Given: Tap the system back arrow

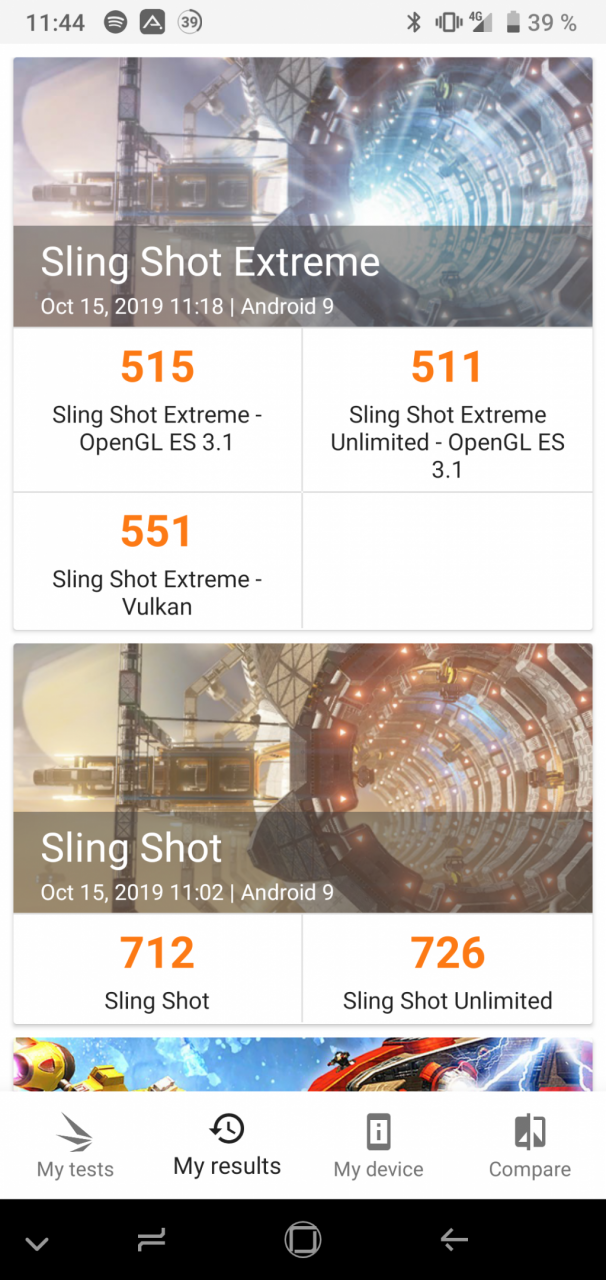Looking at the screenshot, I should coord(454,1240).
